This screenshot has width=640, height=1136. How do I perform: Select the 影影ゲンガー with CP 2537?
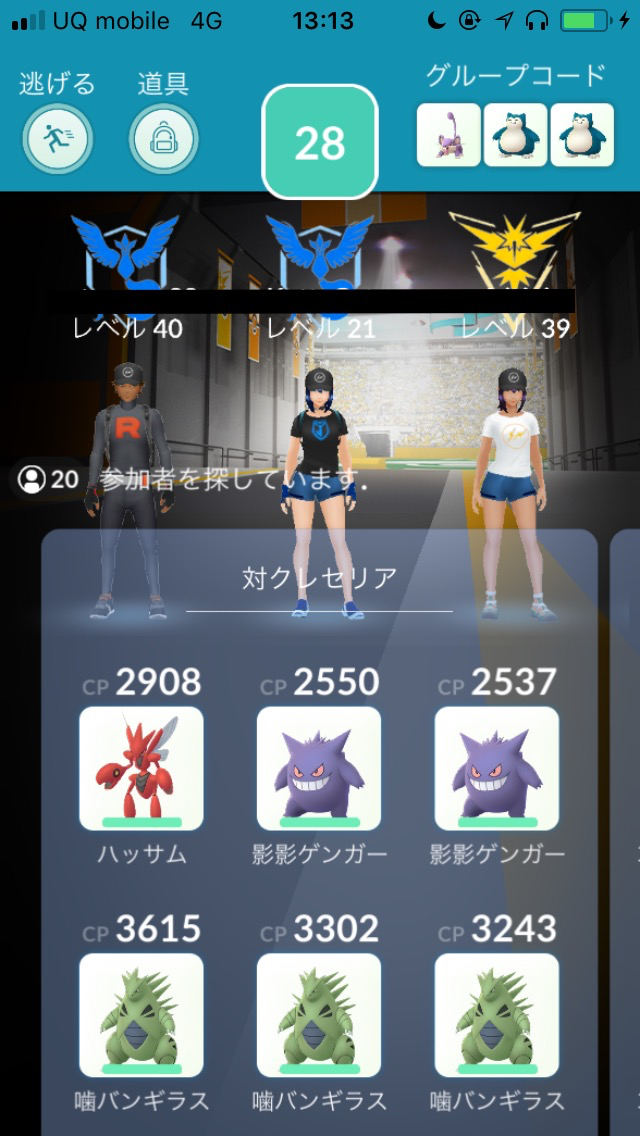[497, 768]
